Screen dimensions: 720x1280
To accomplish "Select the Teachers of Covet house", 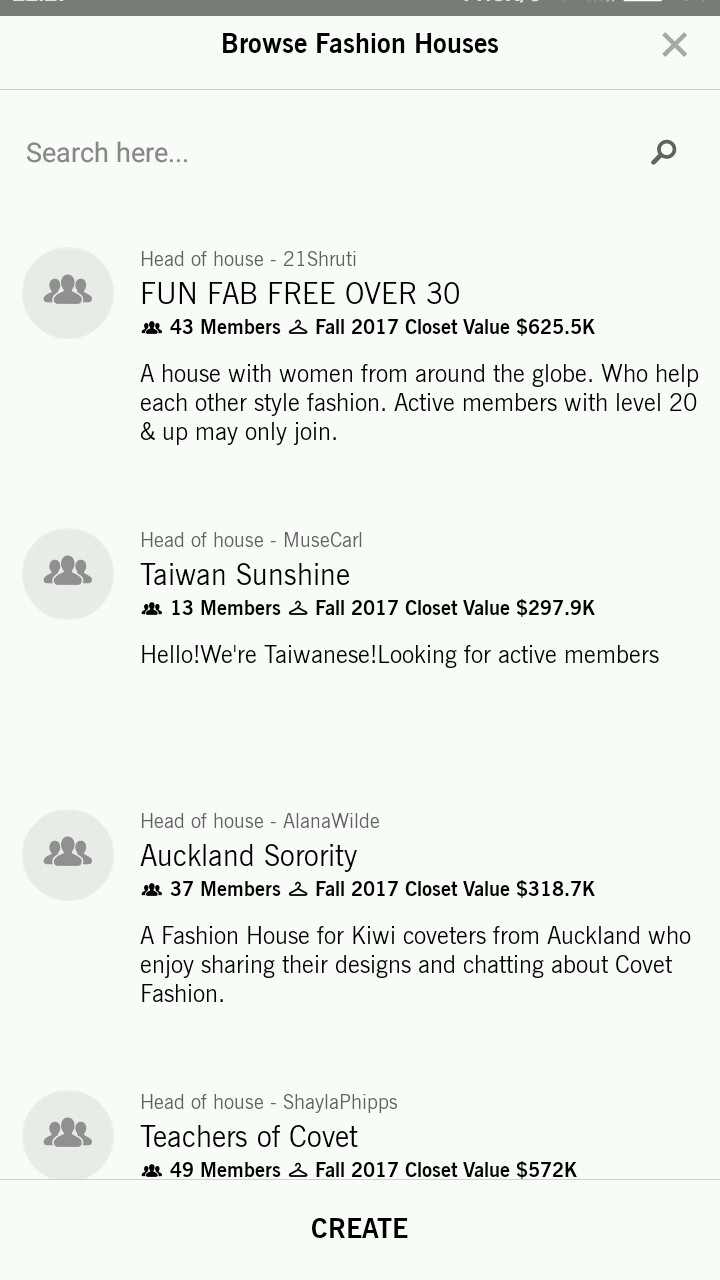I will (x=248, y=1137).
